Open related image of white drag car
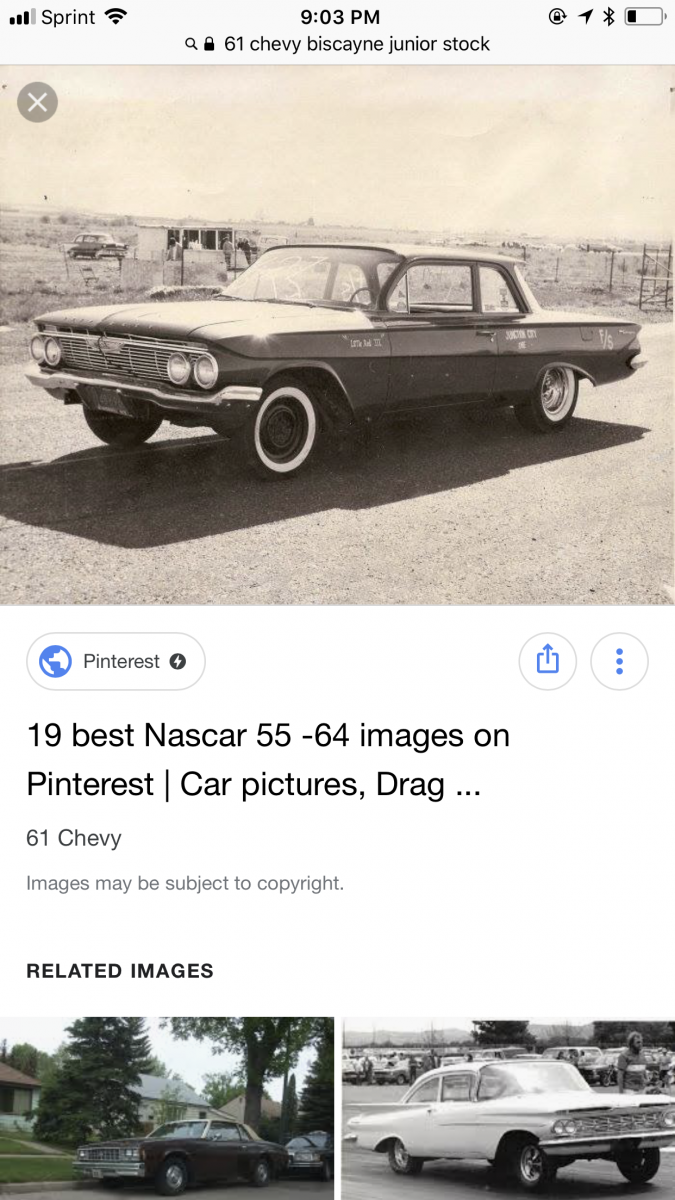This screenshot has width=675, height=1200. point(508,1108)
